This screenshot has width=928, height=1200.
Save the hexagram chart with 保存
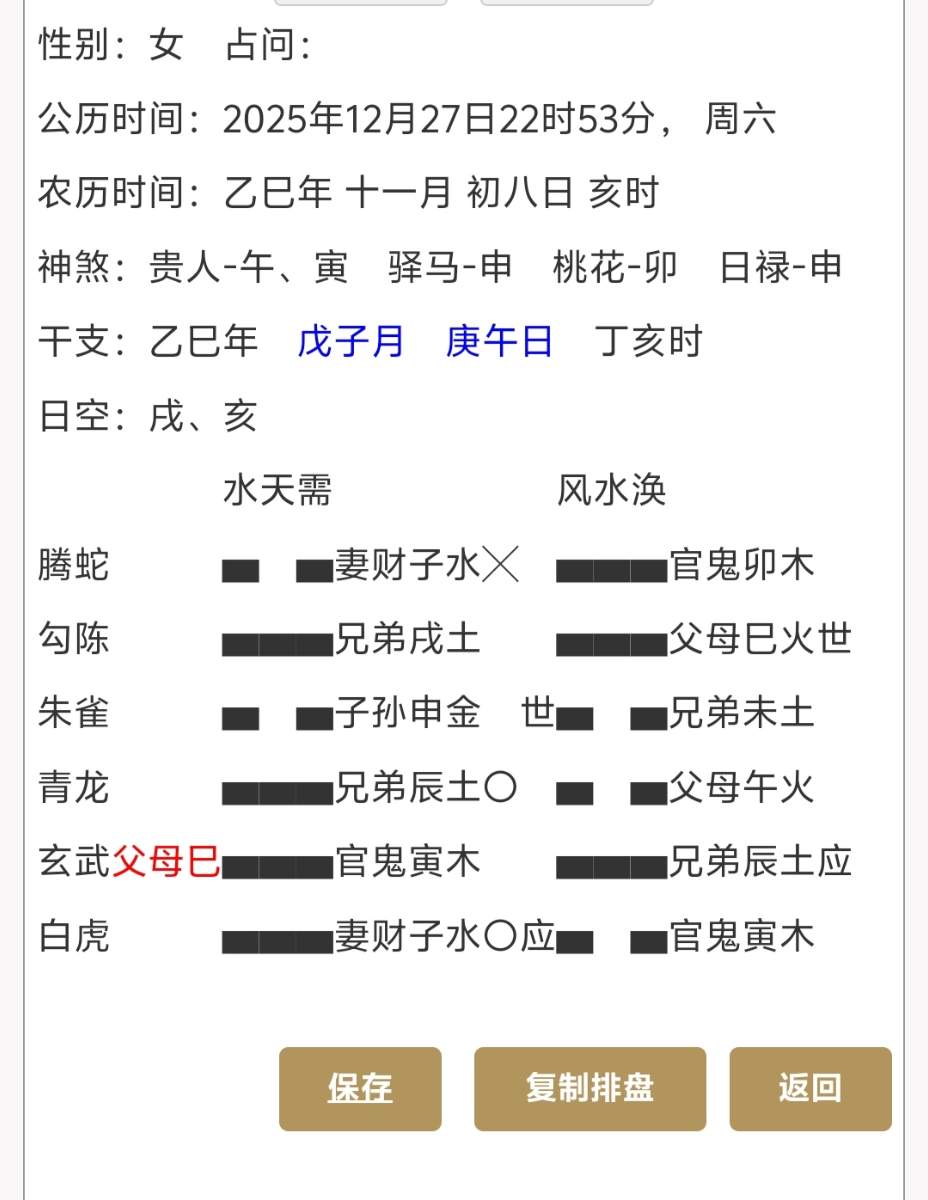click(360, 1089)
